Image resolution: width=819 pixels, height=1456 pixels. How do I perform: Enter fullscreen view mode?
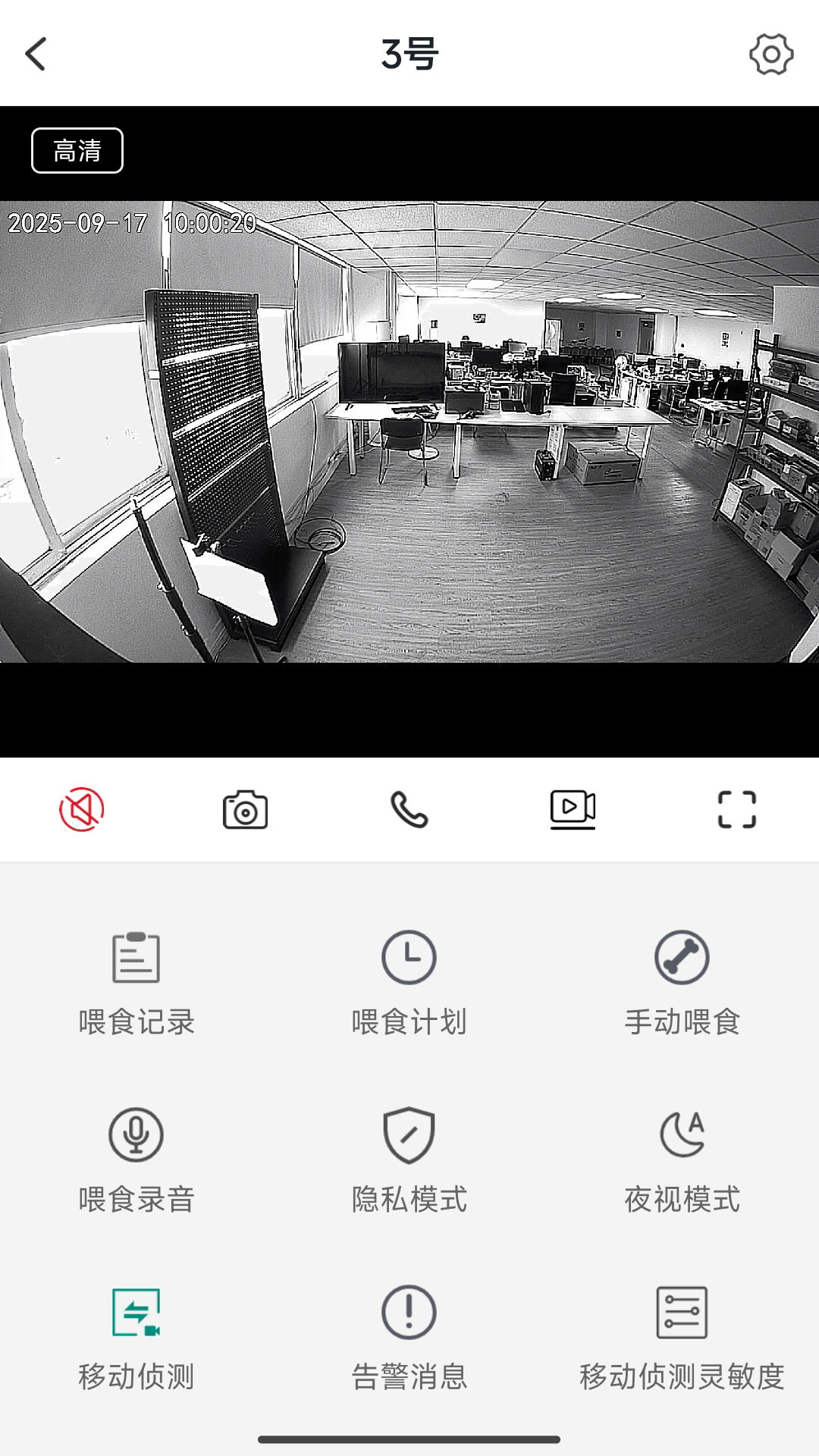point(737,810)
